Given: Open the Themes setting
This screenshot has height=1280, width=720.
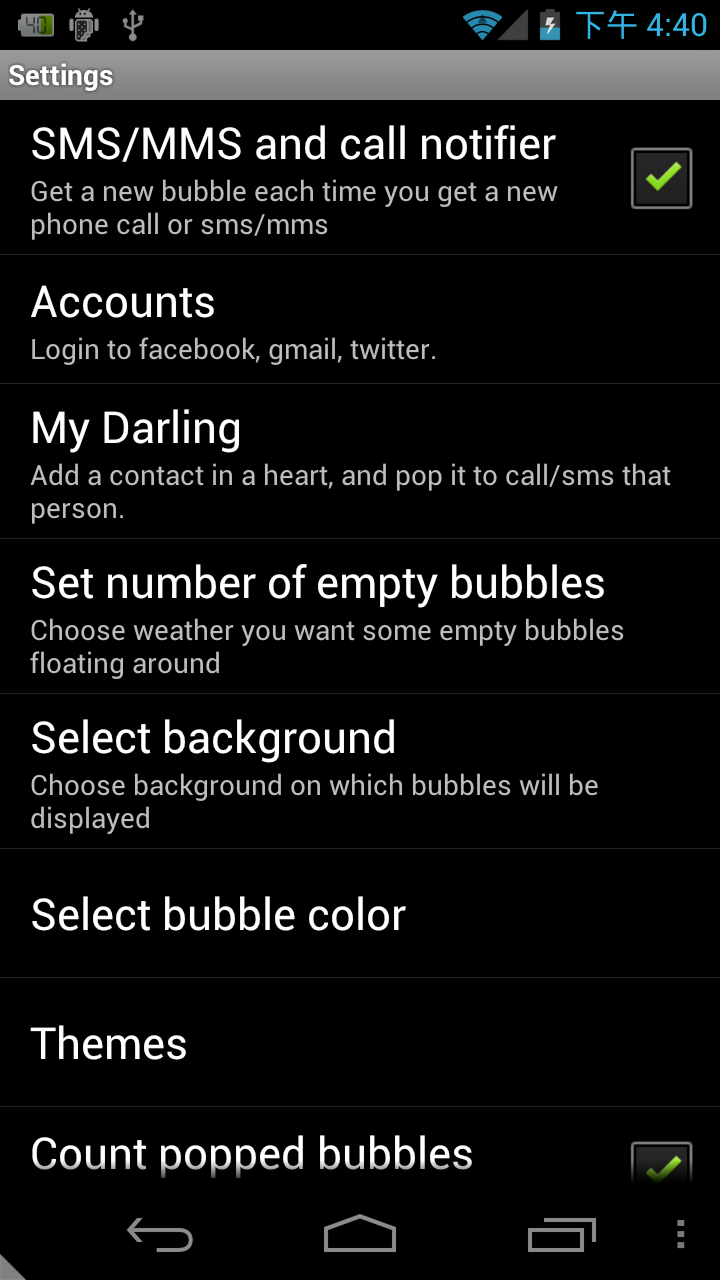Looking at the screenshot, I should coord(360,1043).
